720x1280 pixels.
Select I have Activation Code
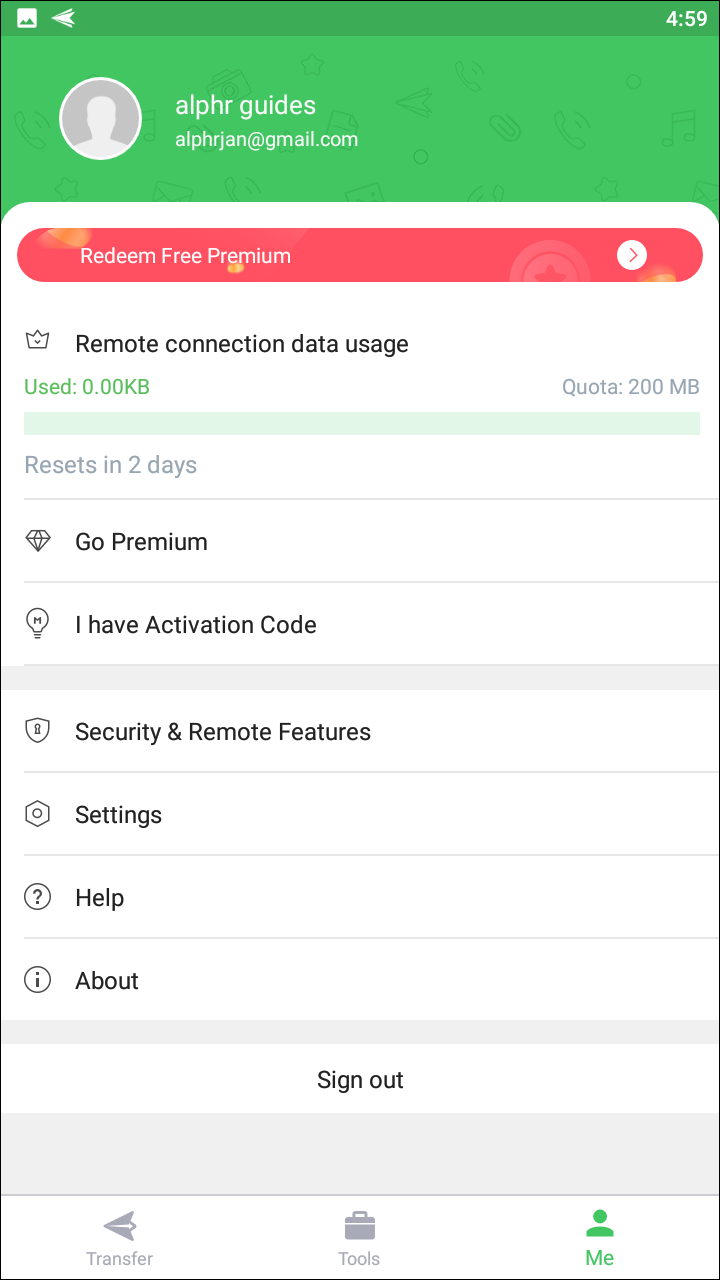[x=360, y=624]
